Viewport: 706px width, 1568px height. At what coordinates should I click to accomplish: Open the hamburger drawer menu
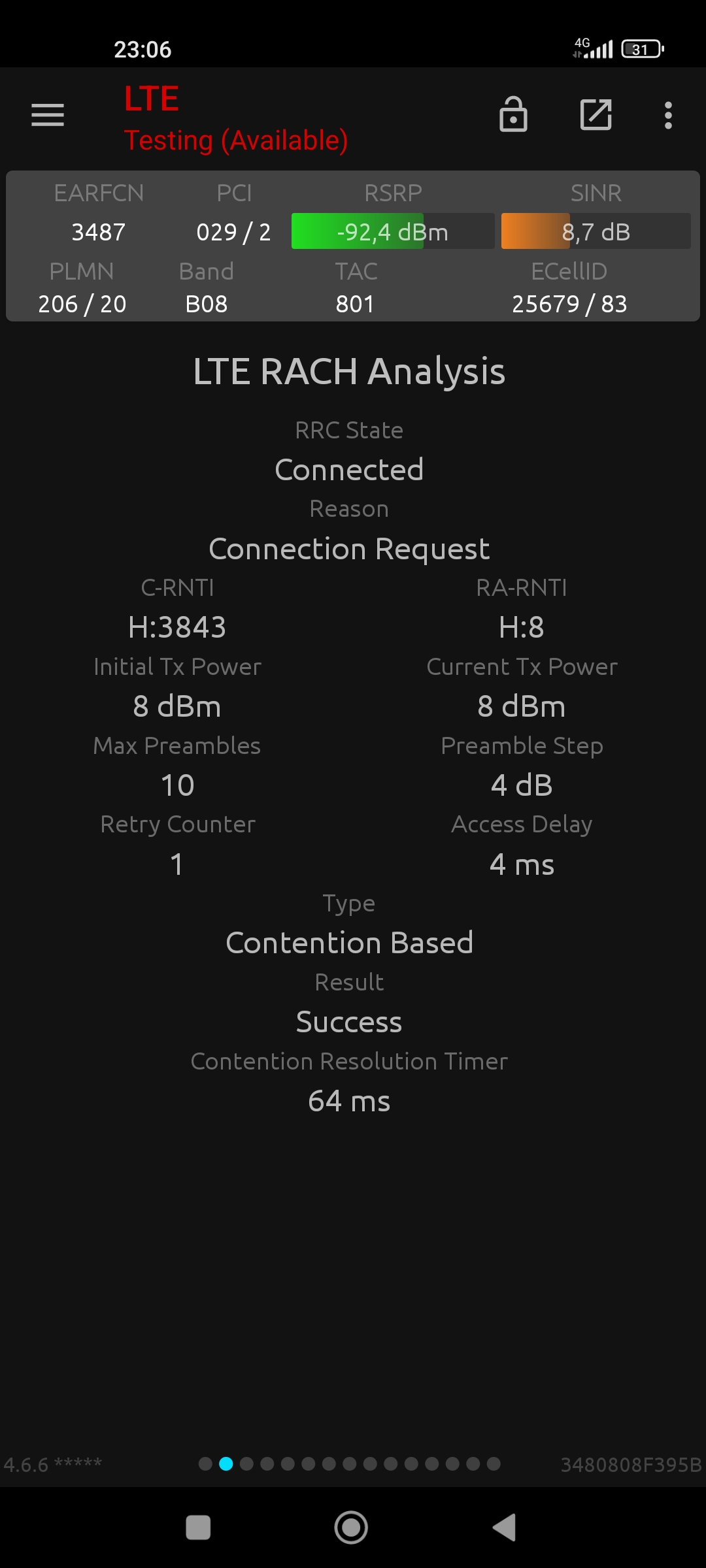(x=48, y=115)
